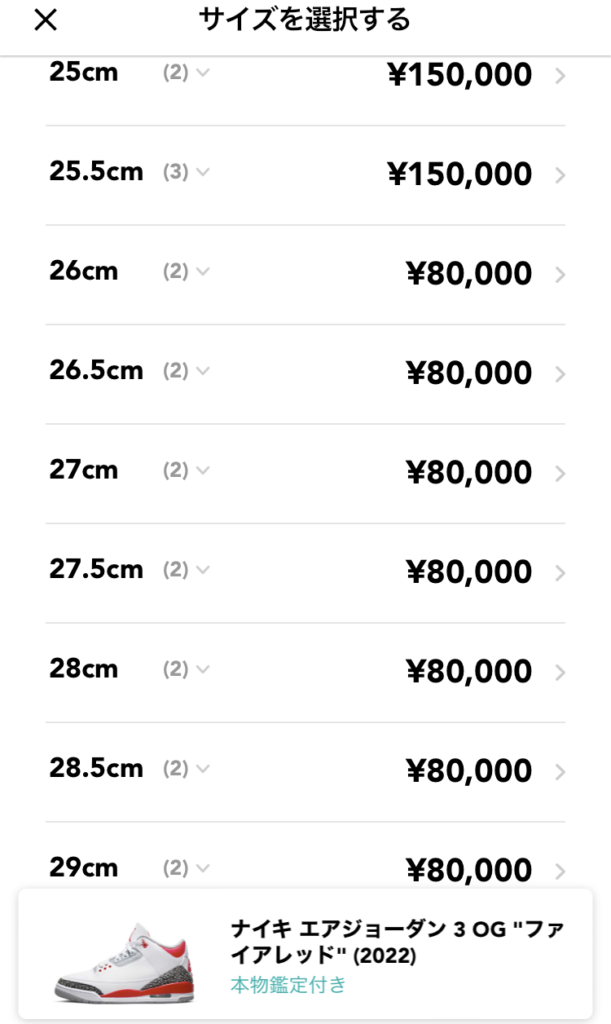Screen dimensions: 611x1024
Task: Select the 27cm size option
Action: pos(306,473)
